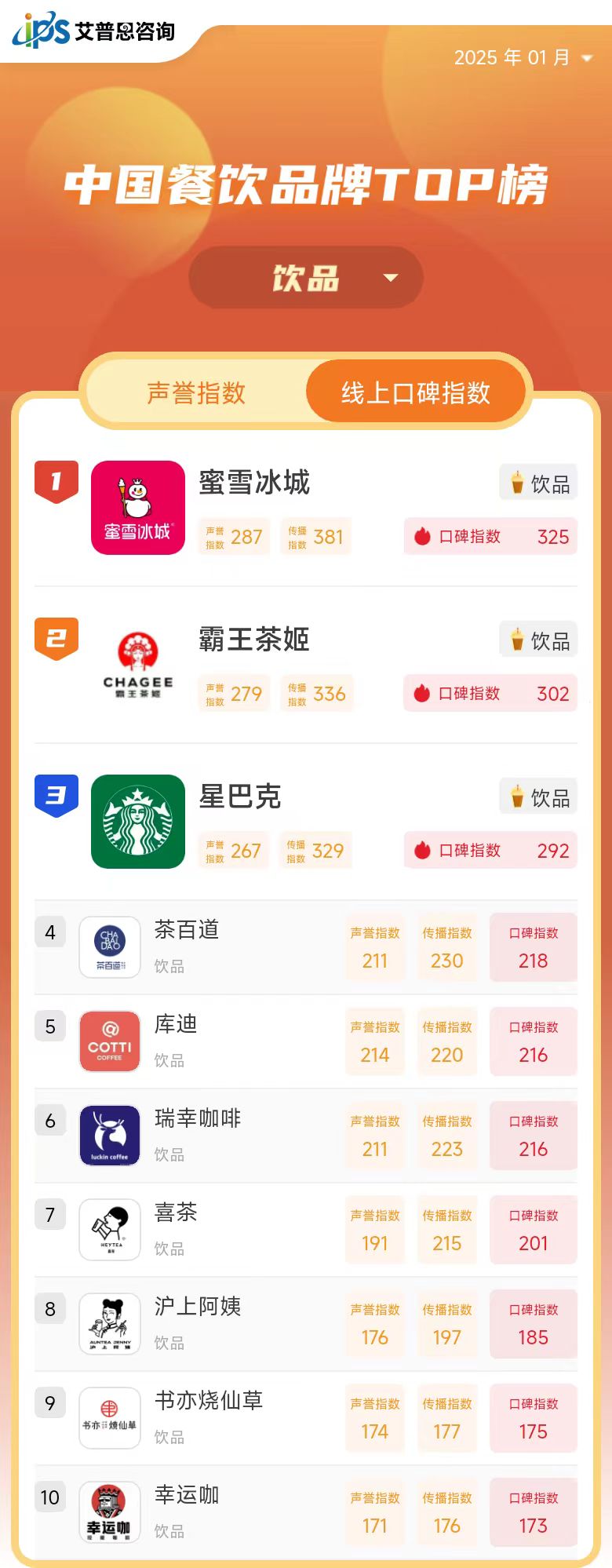Select the 线上口碑指数 tab
The height and width of the screenshot is (1568, 612).
tap(415, 392)
